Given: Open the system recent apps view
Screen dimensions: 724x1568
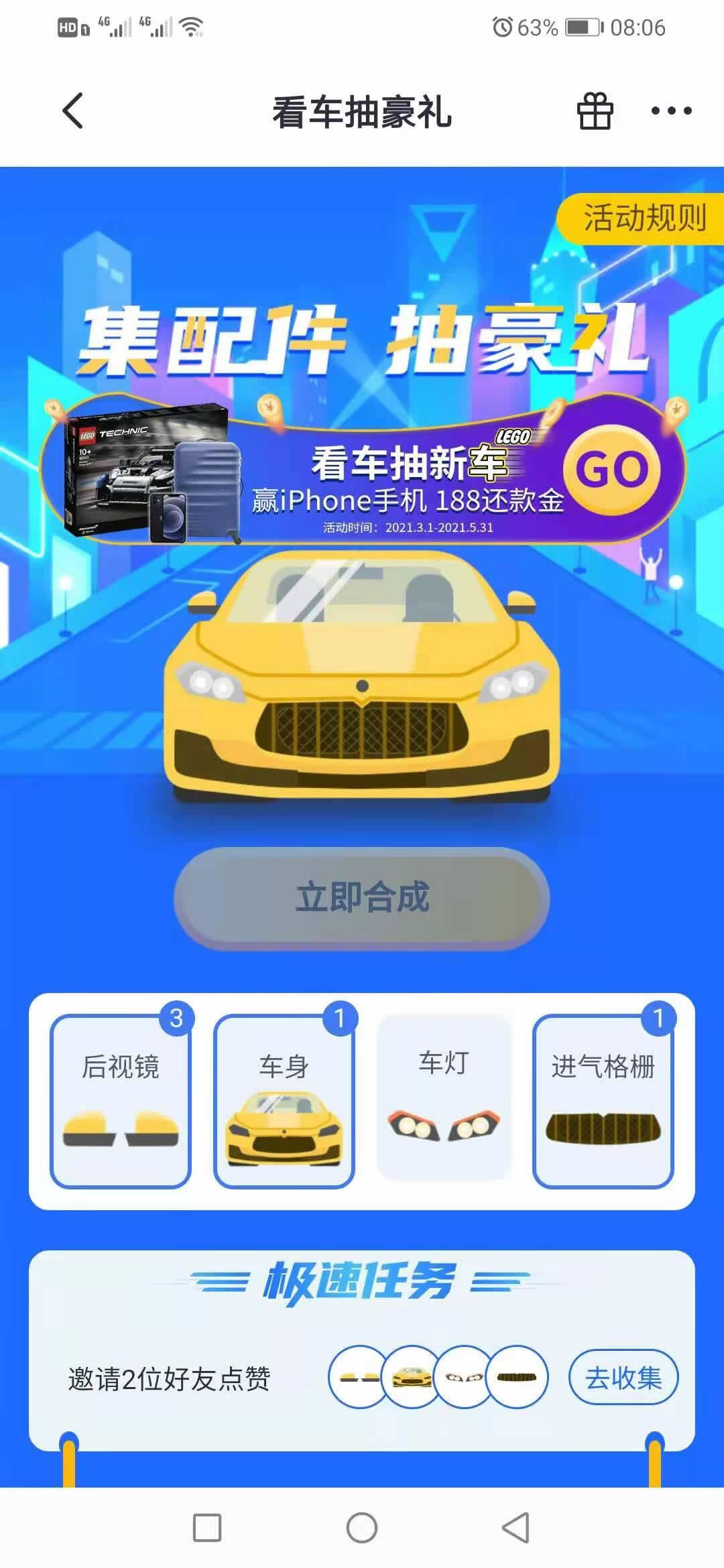Looking at the screenshot, I should (207, 1528).
